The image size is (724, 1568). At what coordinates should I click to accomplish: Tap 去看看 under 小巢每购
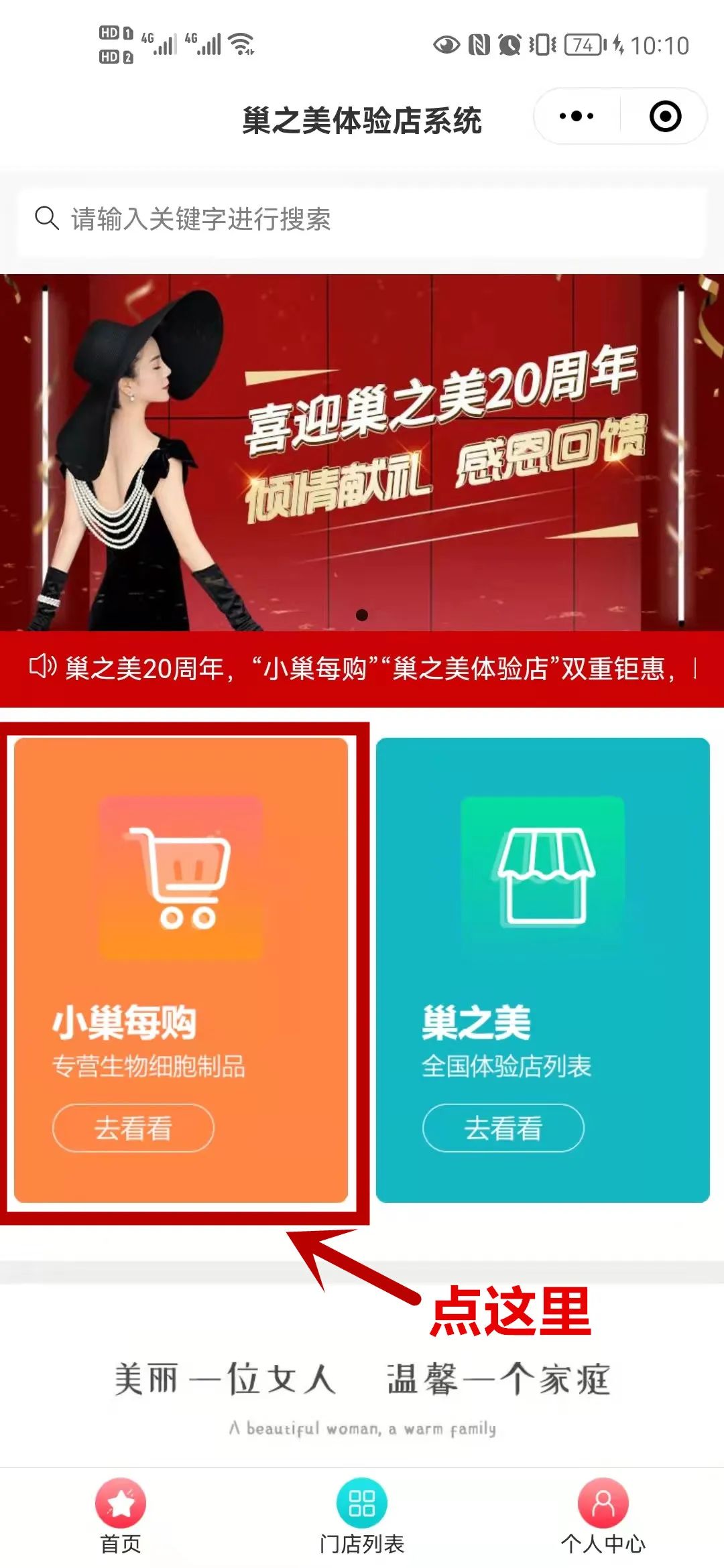click(133, 1128)
